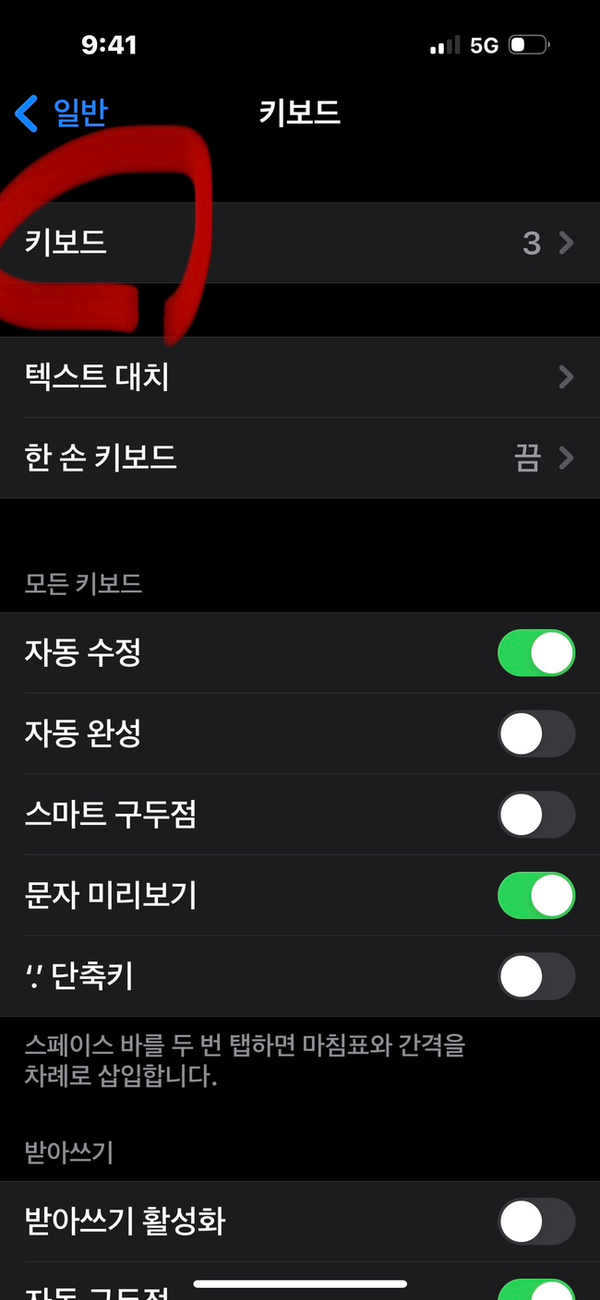Enable 자동 완성 switch

pyautogui.click(x=537, y=734)
